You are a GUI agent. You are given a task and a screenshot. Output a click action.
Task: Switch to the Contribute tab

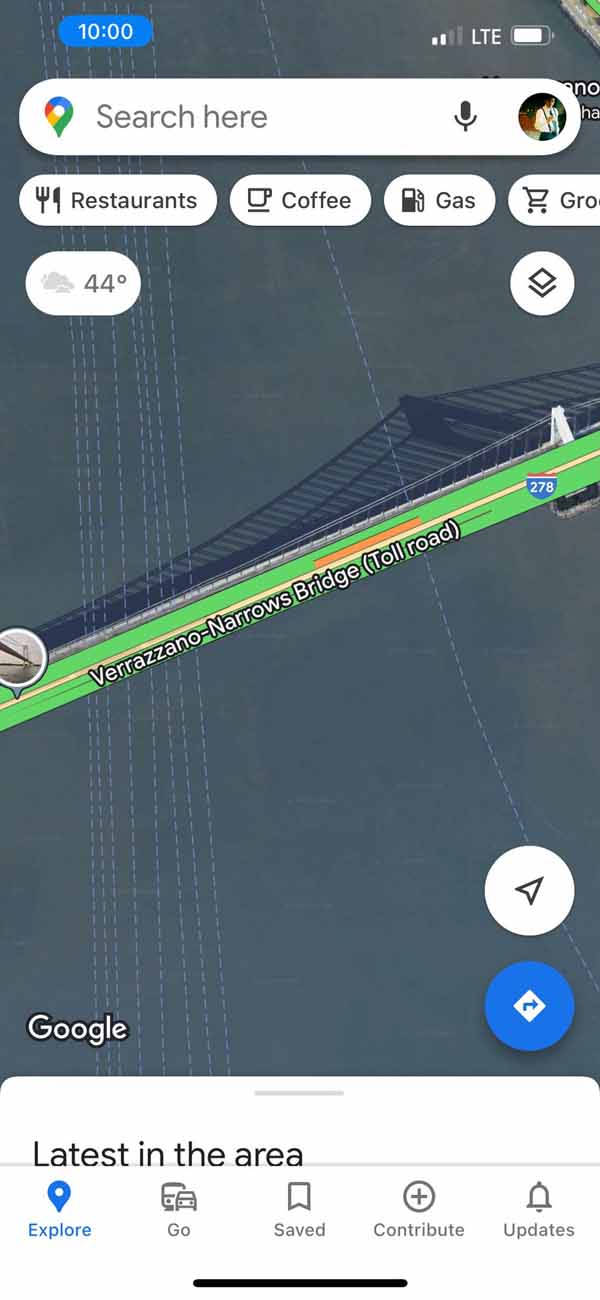pos(419,1208)
